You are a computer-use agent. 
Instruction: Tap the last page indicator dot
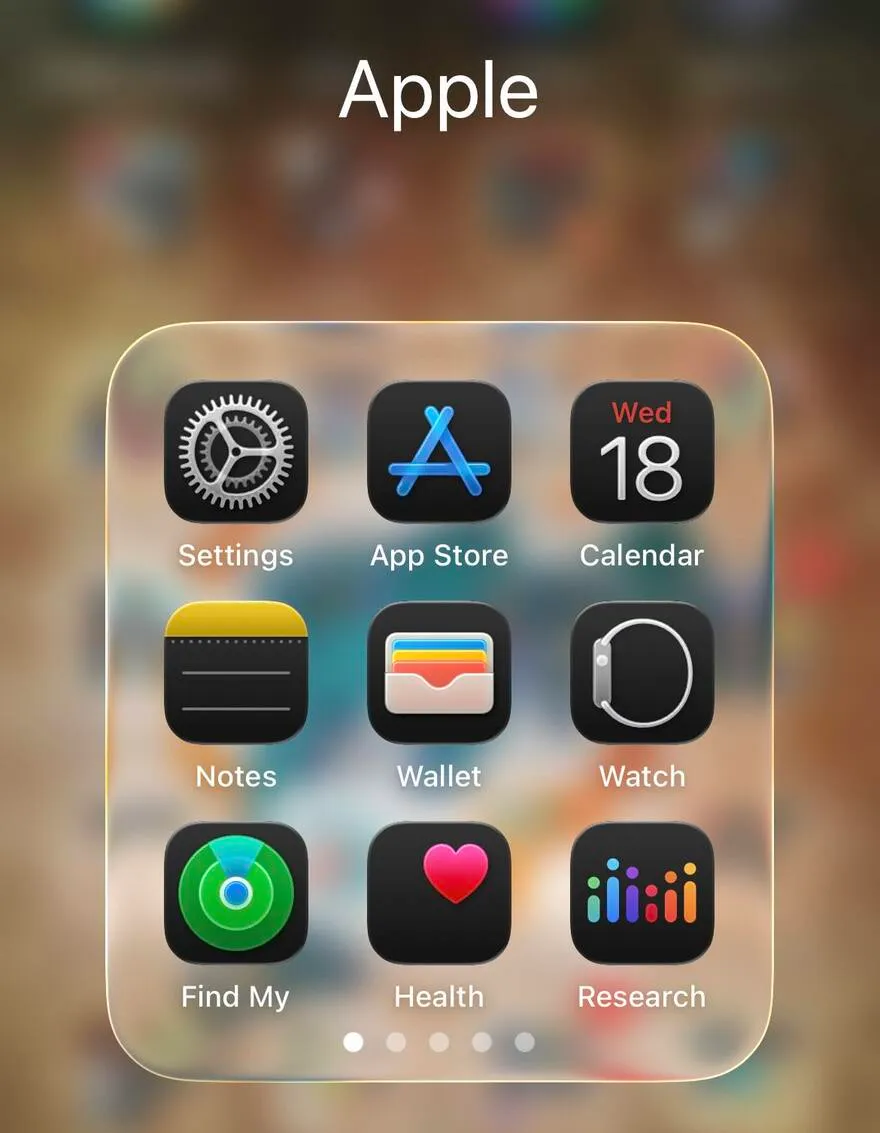(524, 1043)
